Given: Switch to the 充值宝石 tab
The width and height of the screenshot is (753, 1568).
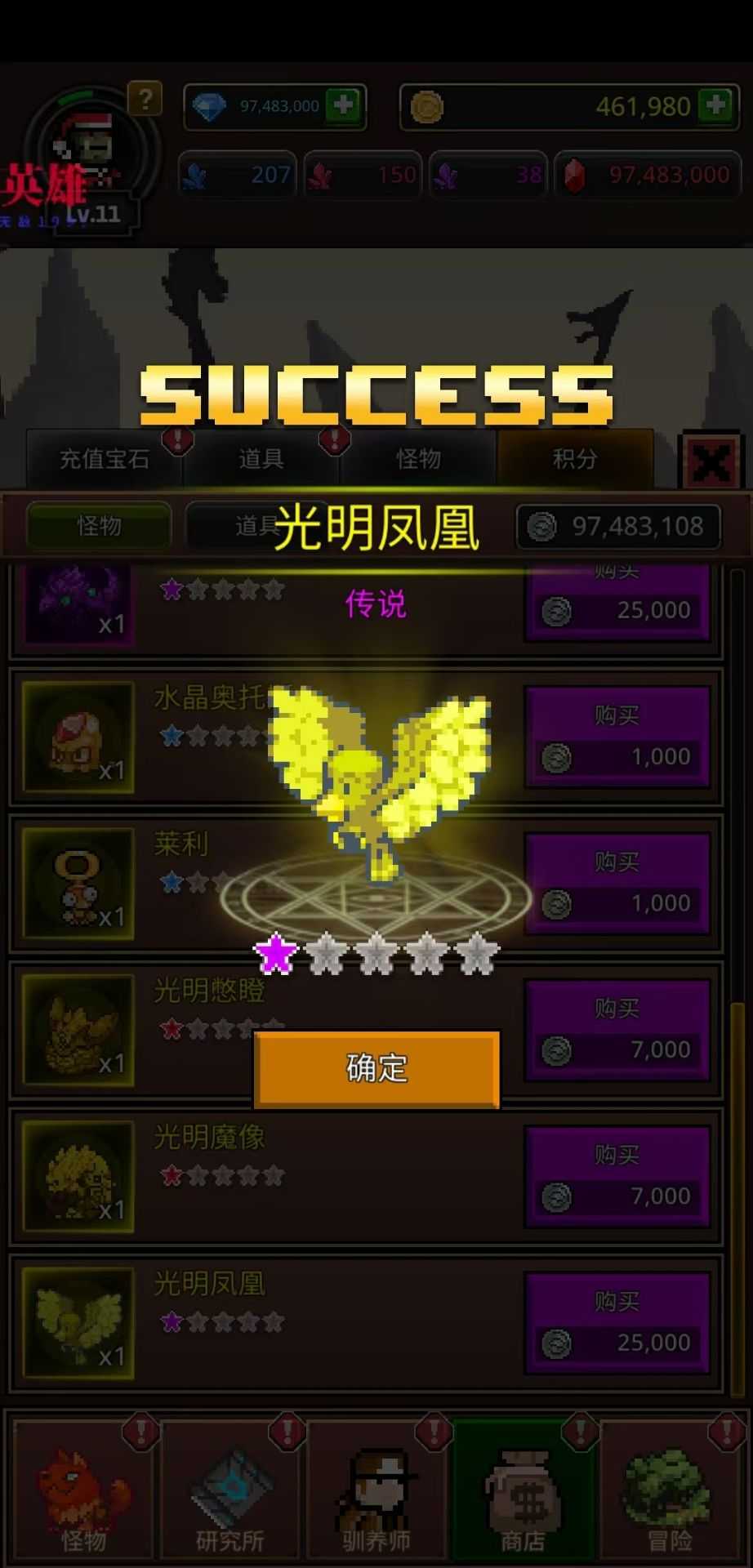Looking at the screenshot, I should click(x=104, y=459).
